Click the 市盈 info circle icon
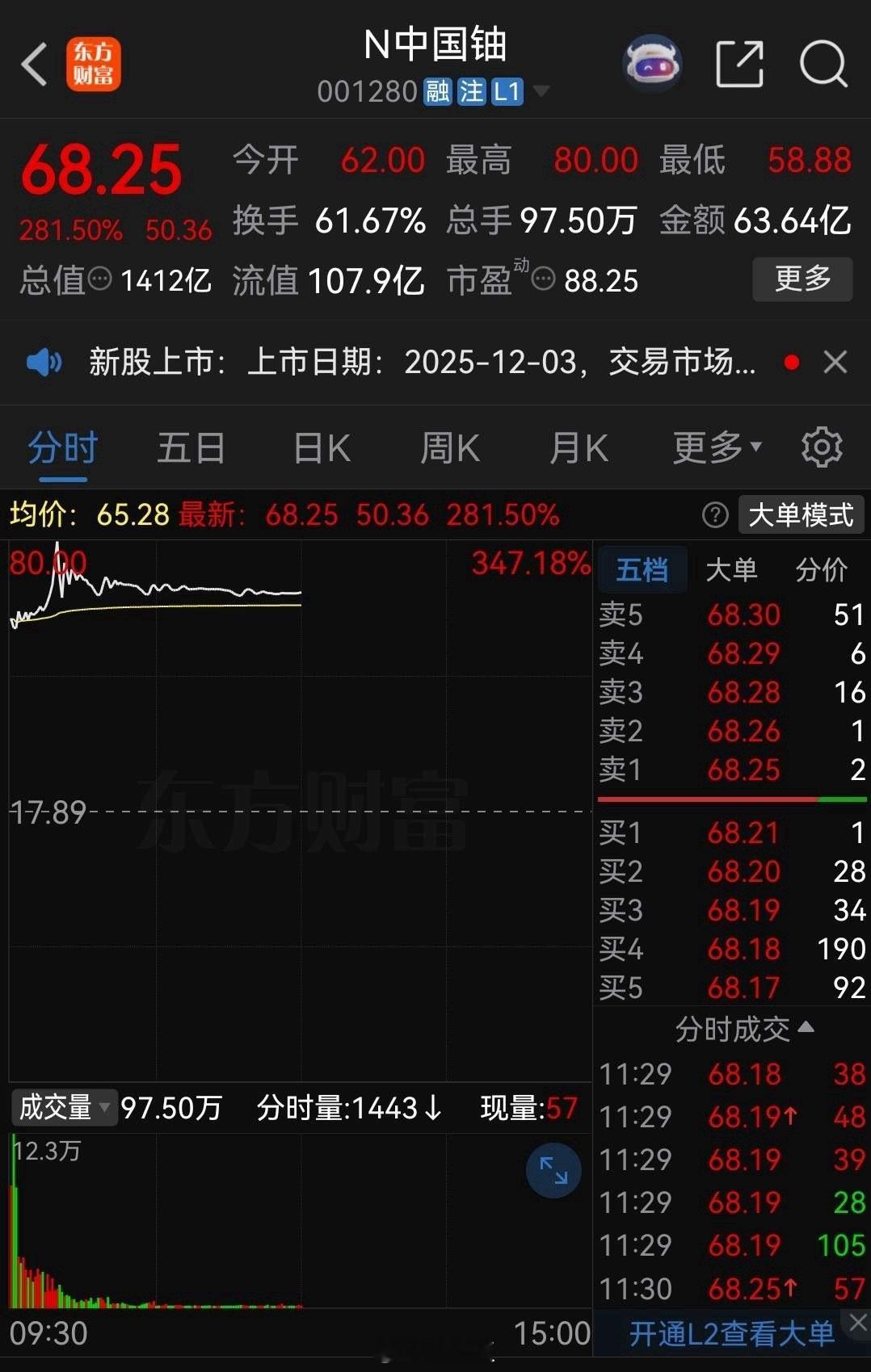Screen dimensions: 871x1372 pyautogui.click(x=540, y=280)
